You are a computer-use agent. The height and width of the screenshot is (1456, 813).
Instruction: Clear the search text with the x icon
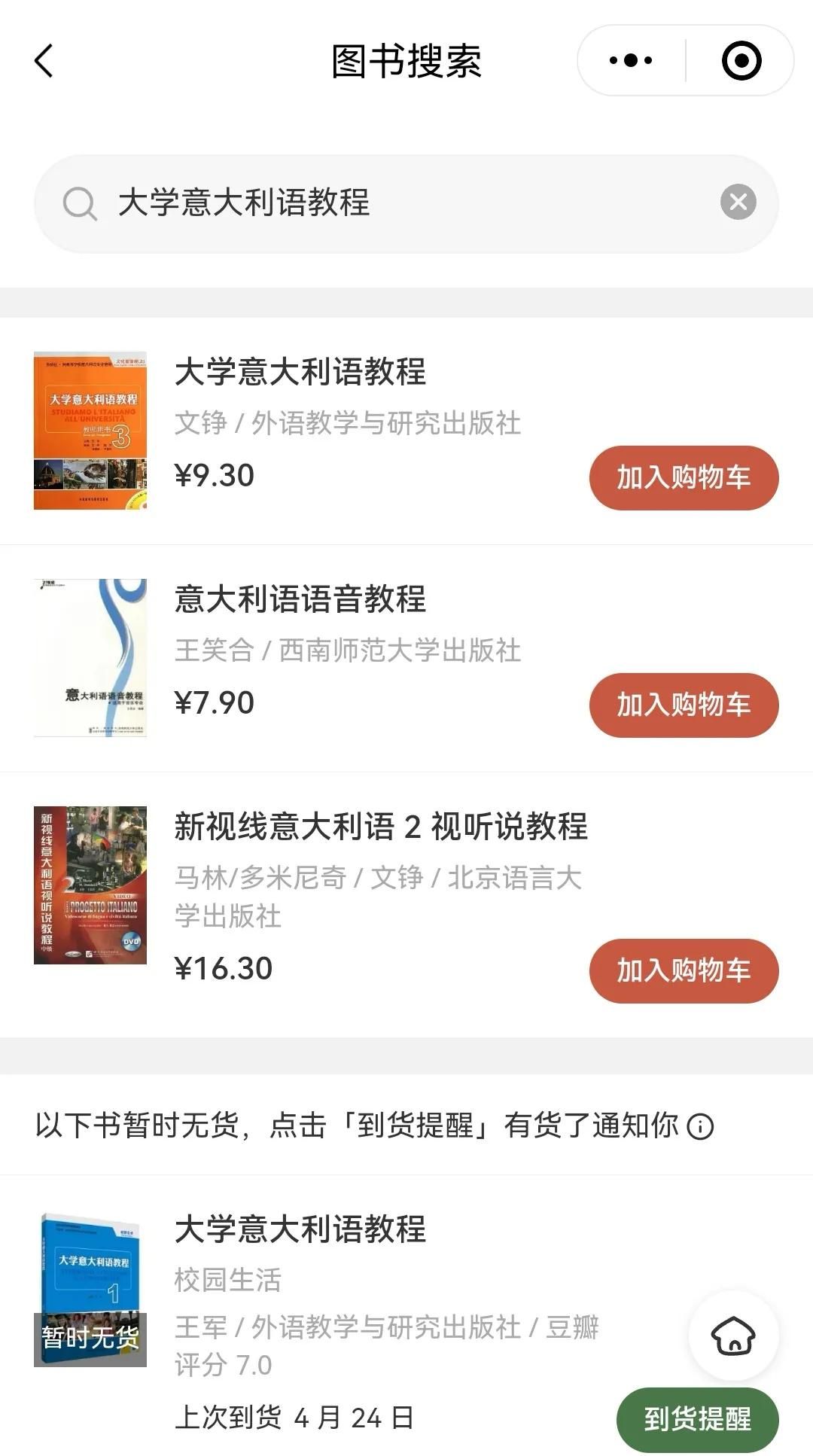(x=739, y=202)
